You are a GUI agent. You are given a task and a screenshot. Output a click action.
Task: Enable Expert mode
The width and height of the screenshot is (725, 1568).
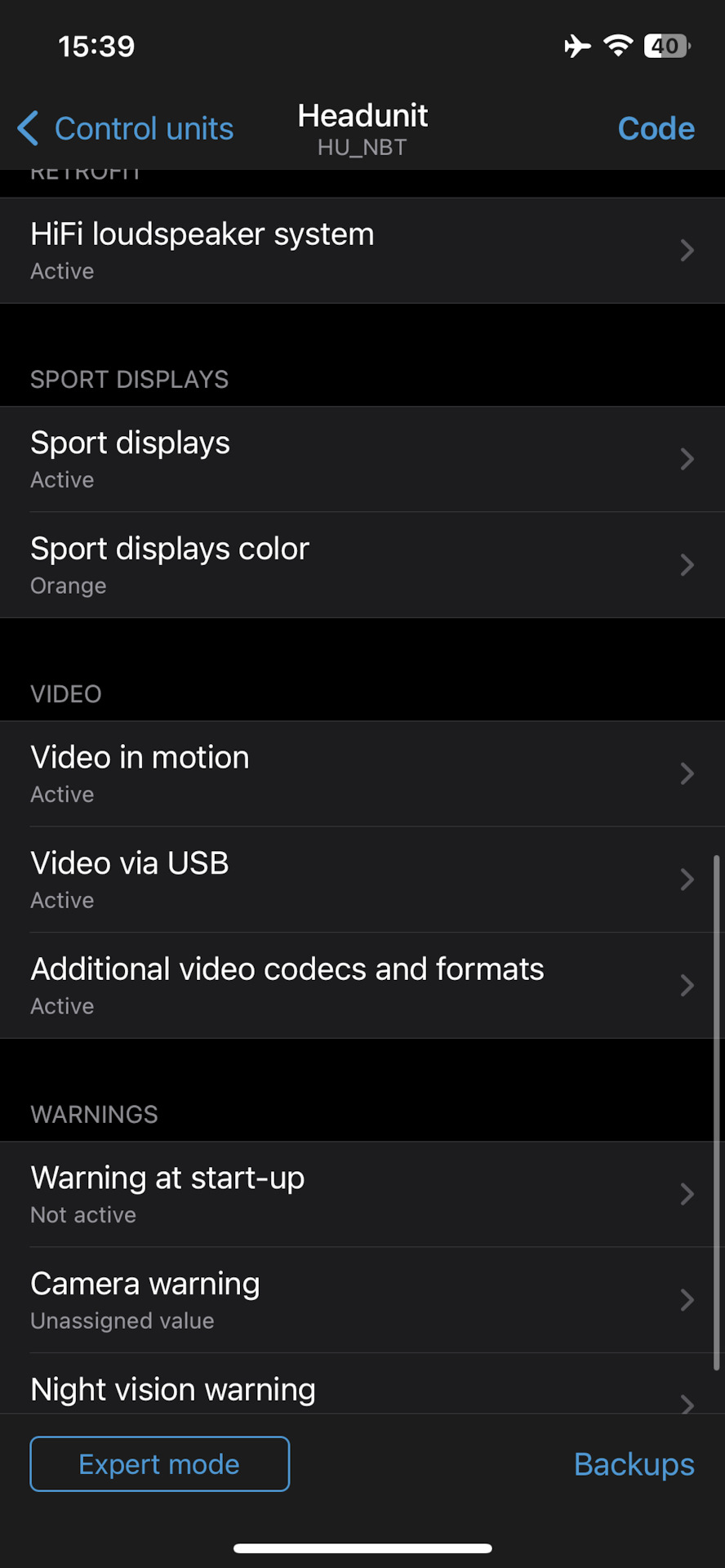click(x=160, y=1464)
